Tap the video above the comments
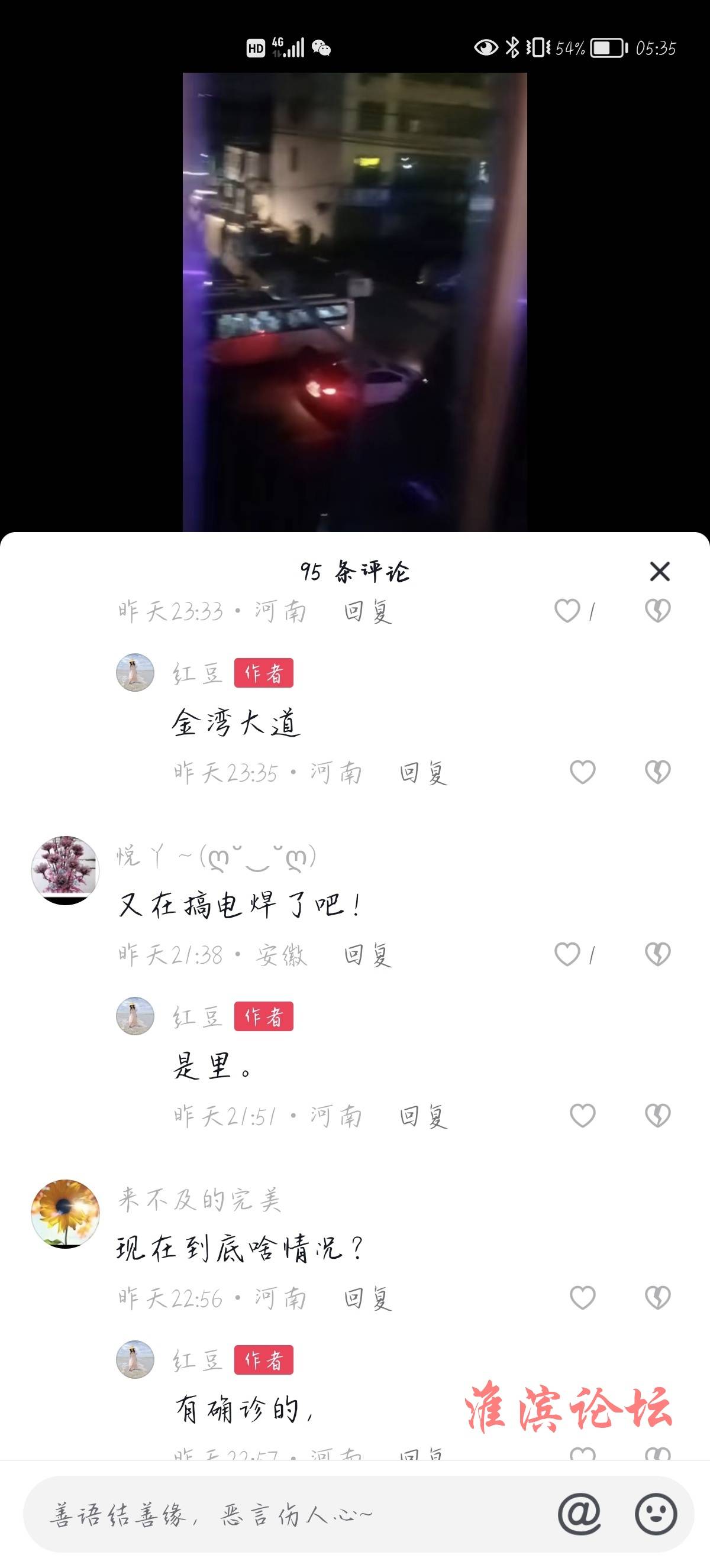Screen dimensions: 710x1568 354,302
